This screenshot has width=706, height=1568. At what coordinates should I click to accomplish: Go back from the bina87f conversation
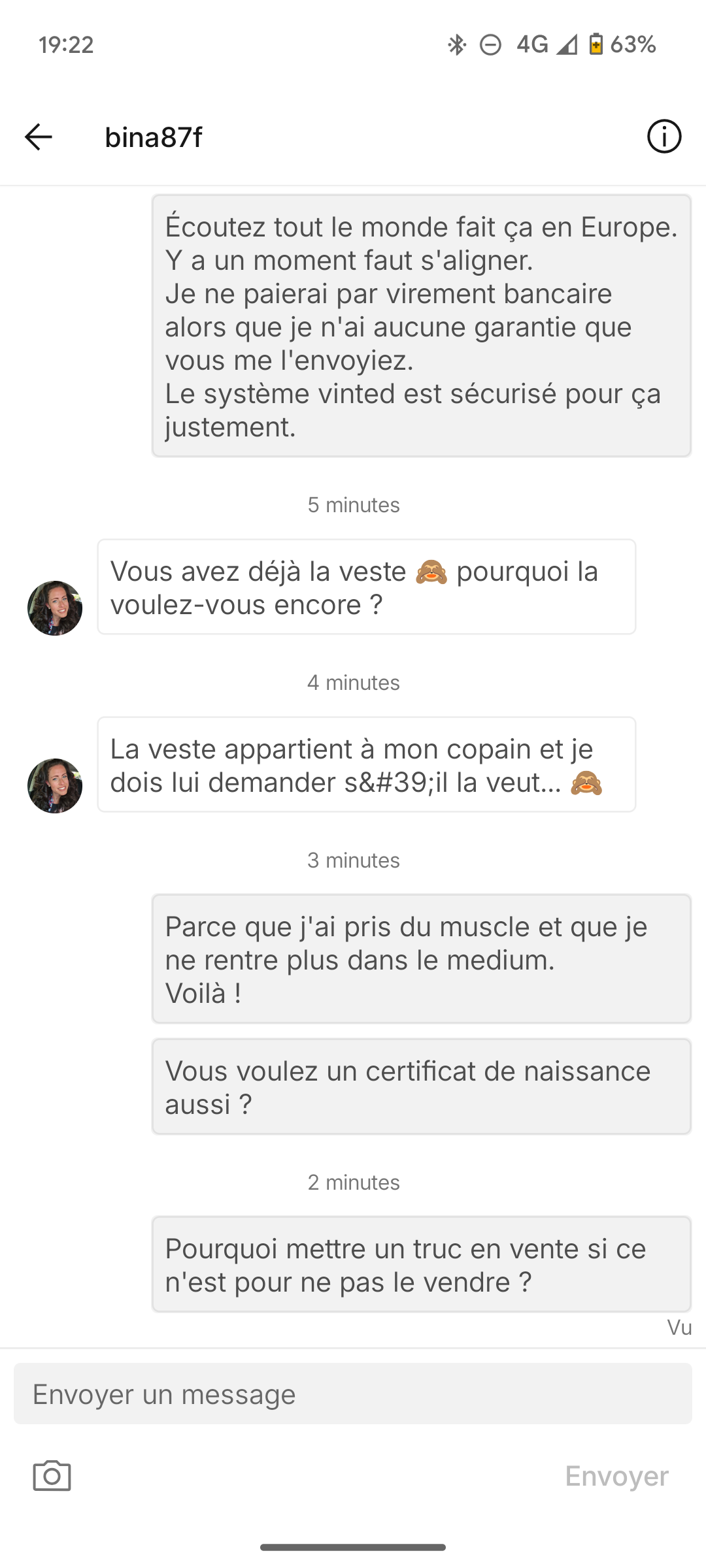(x=38, y=137)
